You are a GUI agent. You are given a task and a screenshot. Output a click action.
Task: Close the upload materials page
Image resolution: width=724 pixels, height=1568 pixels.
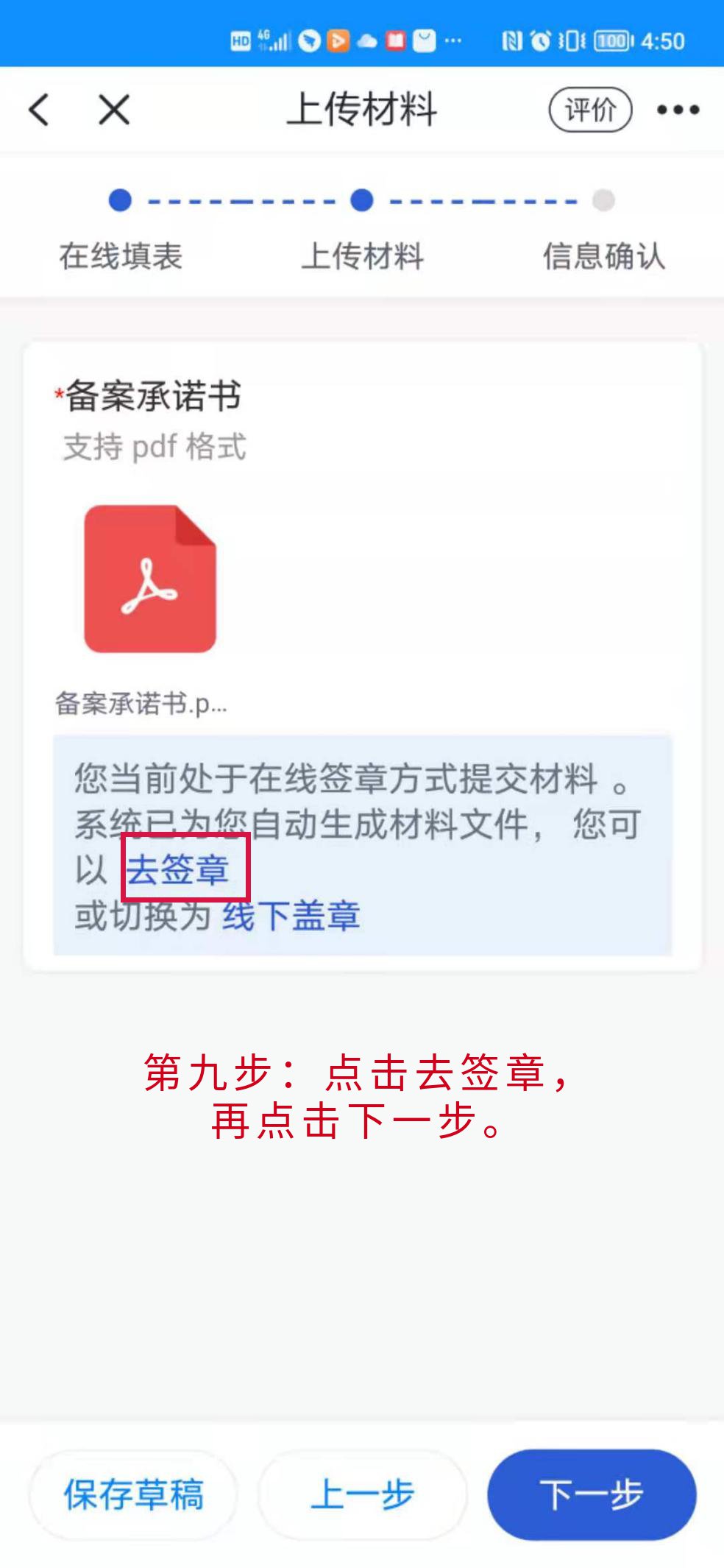(114, 110)
